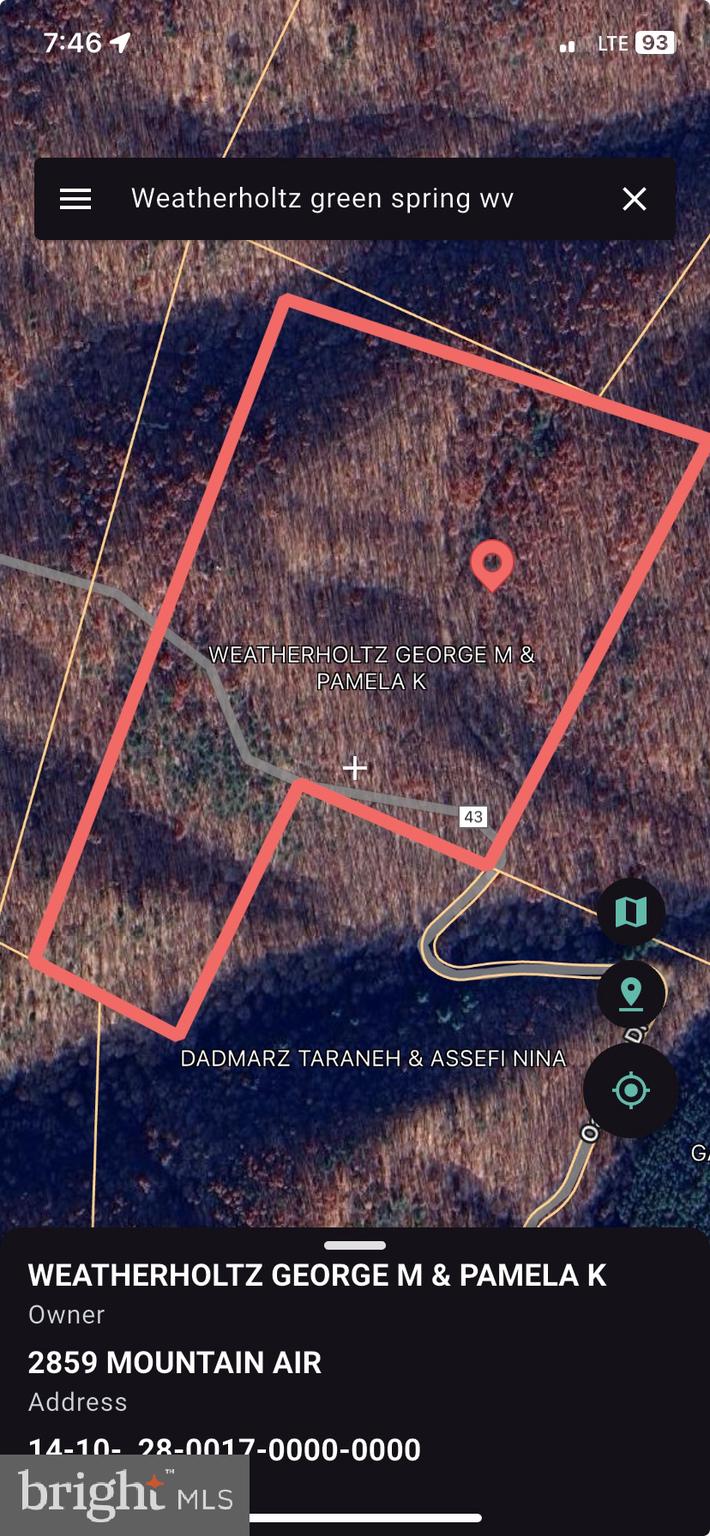This screenshot has height=1536, width=710.
Task: Clear the search text
Action: 634,199
